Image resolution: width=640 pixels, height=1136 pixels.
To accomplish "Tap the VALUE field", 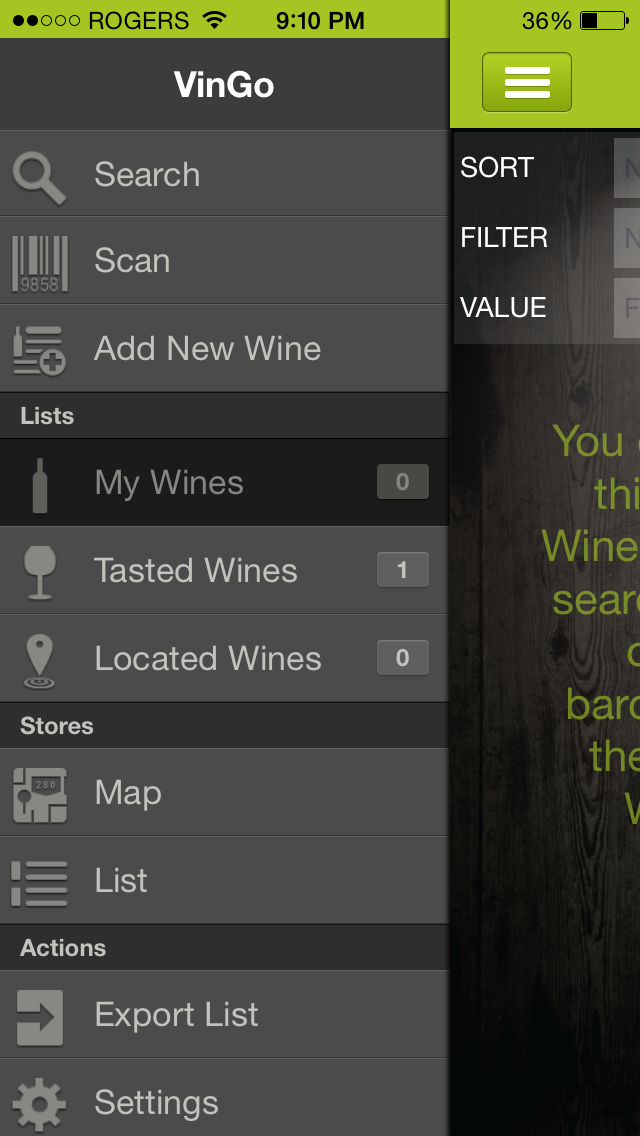I will (x=627, y=308).
